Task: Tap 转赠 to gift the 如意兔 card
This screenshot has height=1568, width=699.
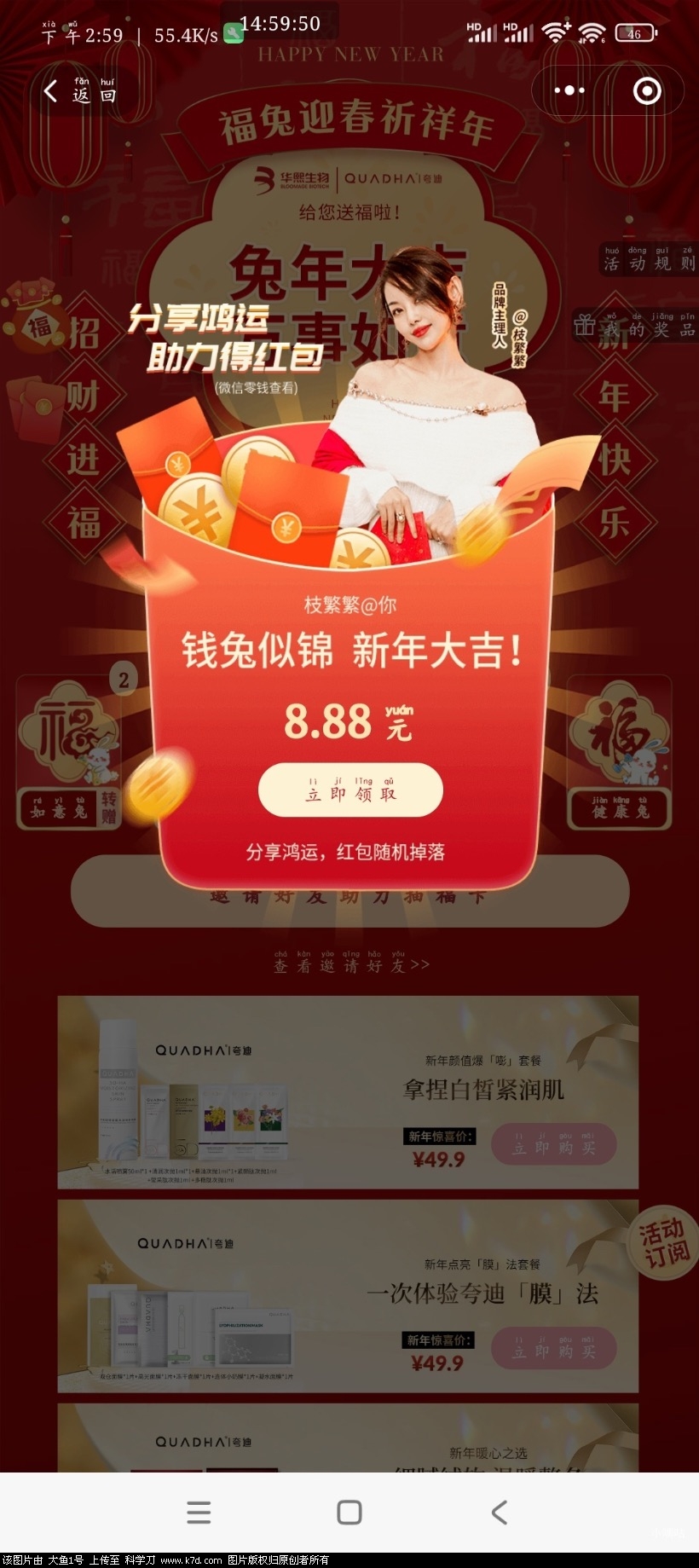Action: click(x=109, y=806)
